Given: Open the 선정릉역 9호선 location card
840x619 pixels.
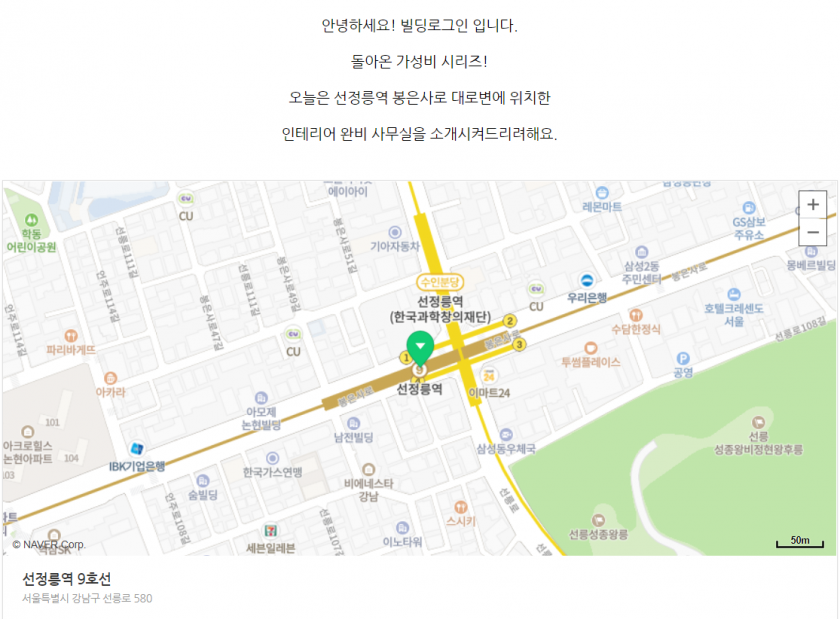Looking at the screenshot, I should pos(66,579).
